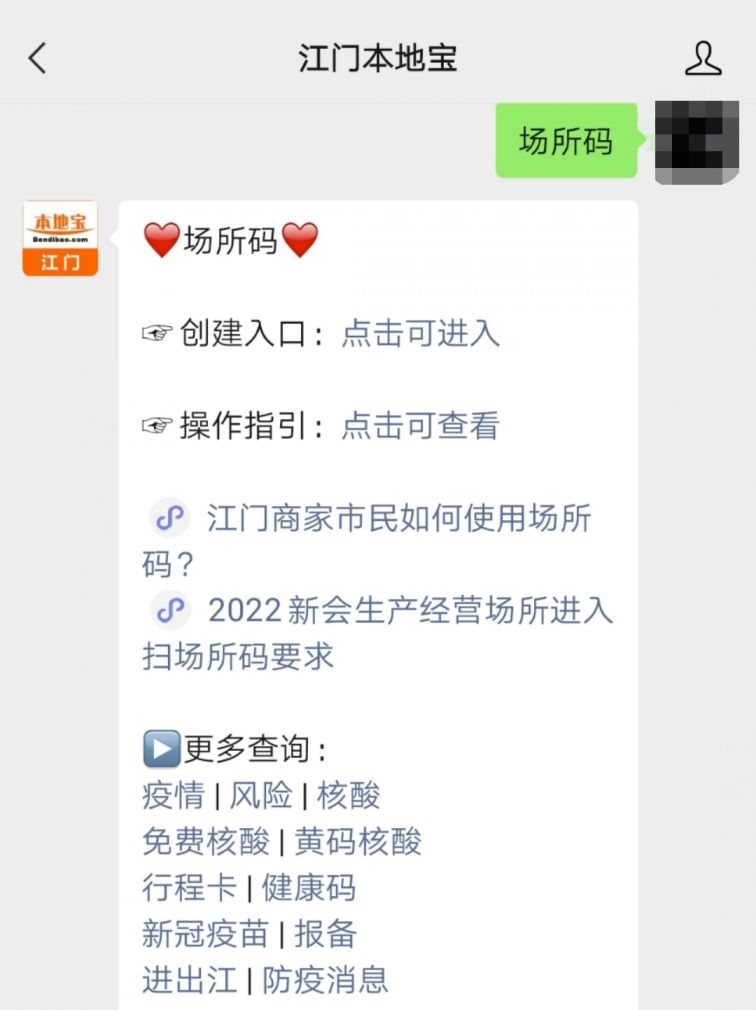This screenshot has height=1010, width=756.
Task: Open the 健康码 link
Action: (x=310, y=888)
